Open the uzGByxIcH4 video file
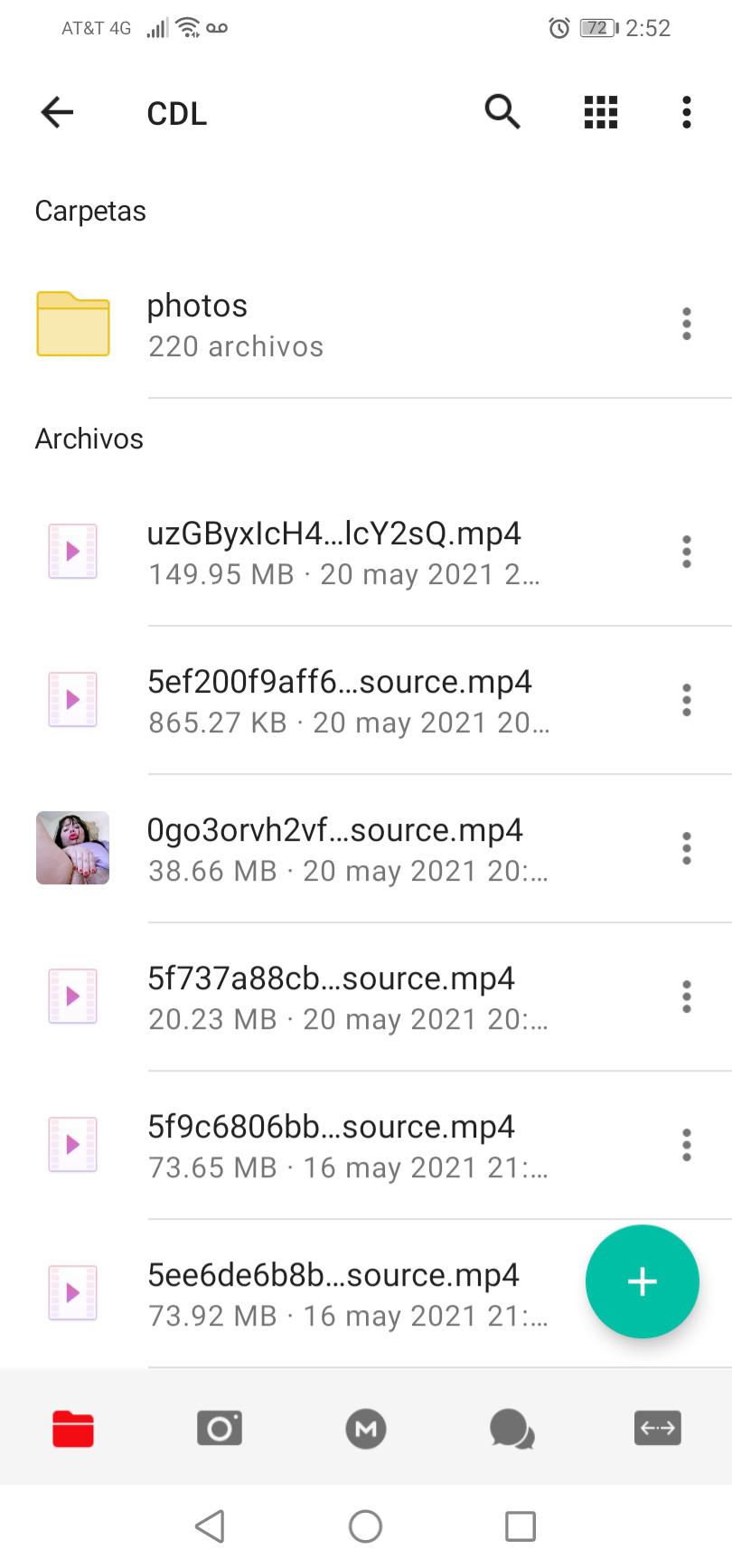This screenshot has height=1568, width=732. (x=334, y=552)
